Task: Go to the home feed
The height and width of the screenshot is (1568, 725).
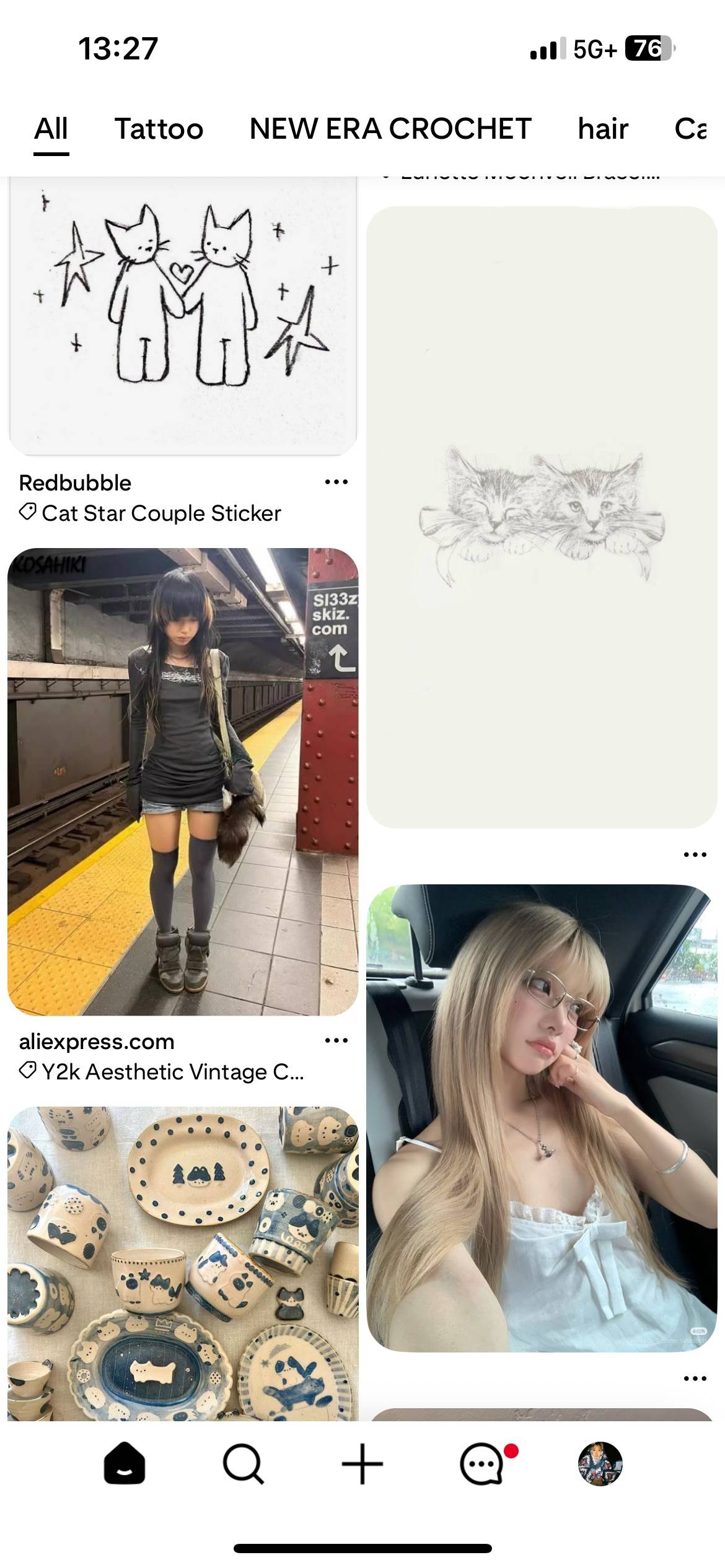Action: click(125, 1463)
